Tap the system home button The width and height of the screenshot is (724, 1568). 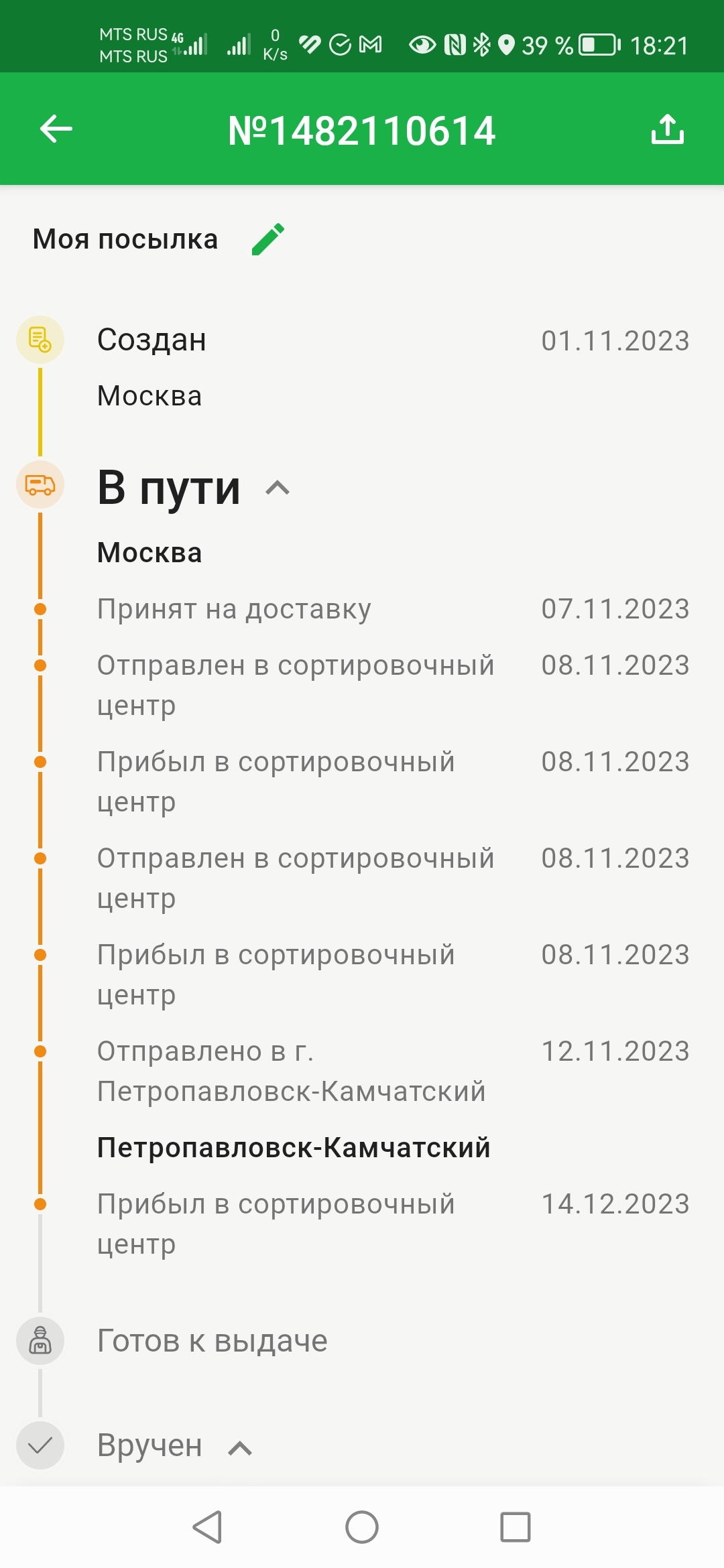pos(361,1527)
